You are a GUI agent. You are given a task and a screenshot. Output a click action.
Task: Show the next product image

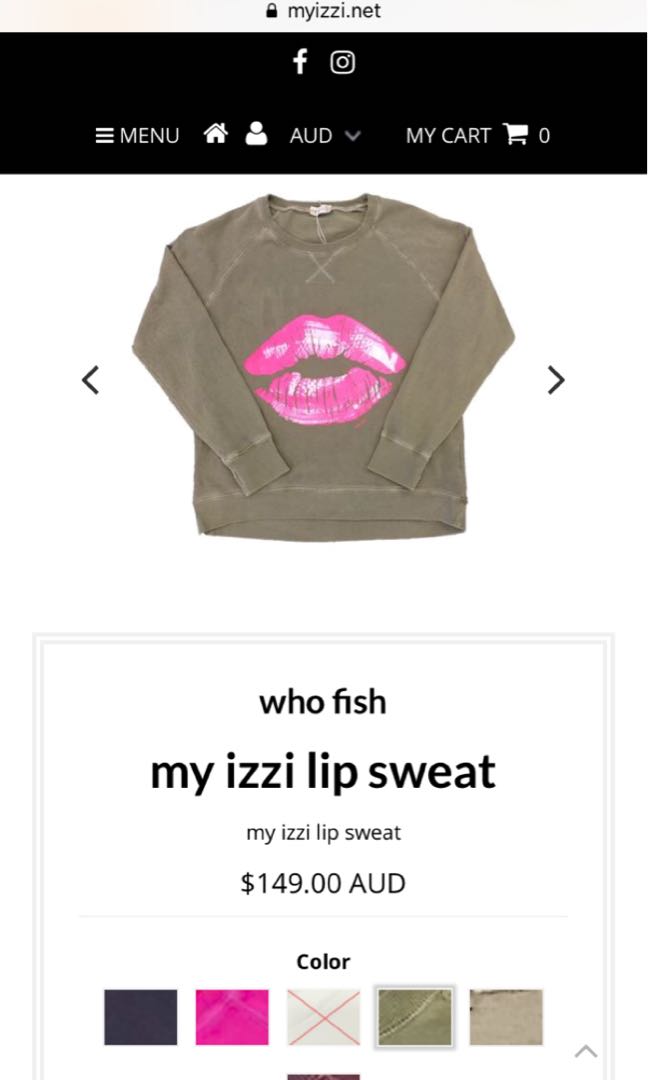coord(556,380)
